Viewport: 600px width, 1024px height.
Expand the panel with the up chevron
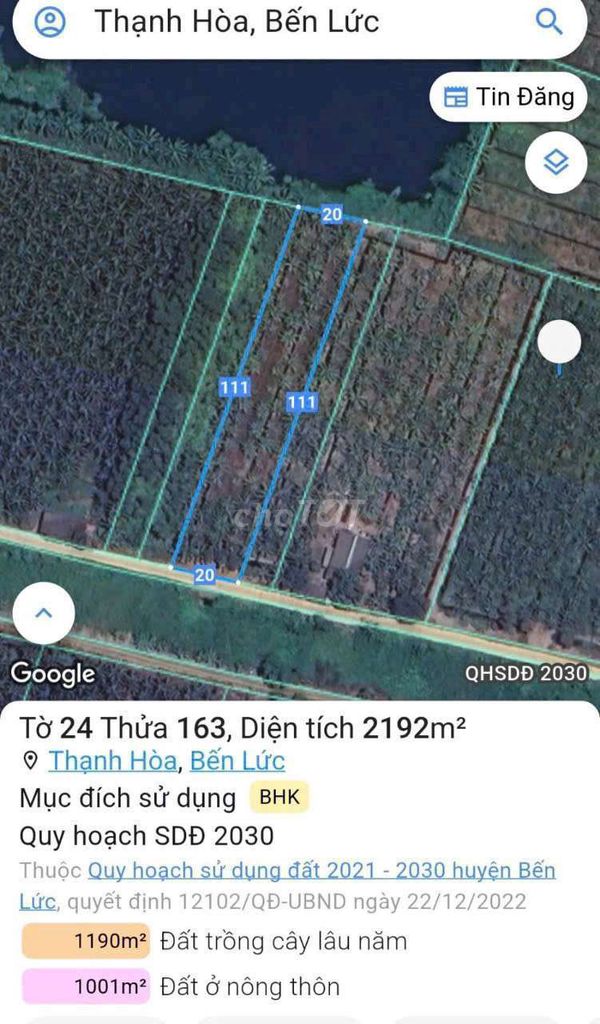tap(43, 612)
